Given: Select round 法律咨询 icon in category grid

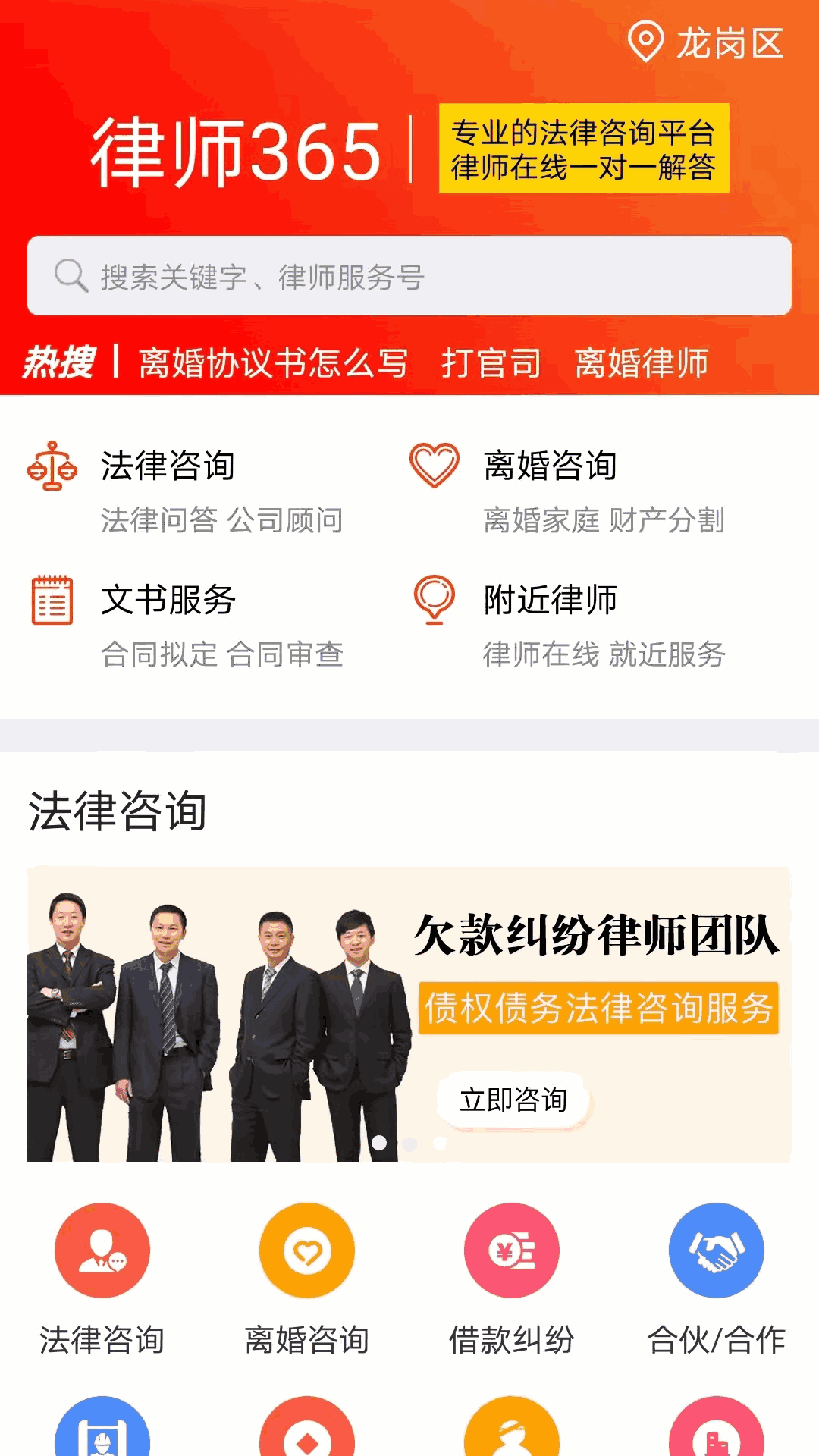Looking at the screenshot, I should point(102,1250).
